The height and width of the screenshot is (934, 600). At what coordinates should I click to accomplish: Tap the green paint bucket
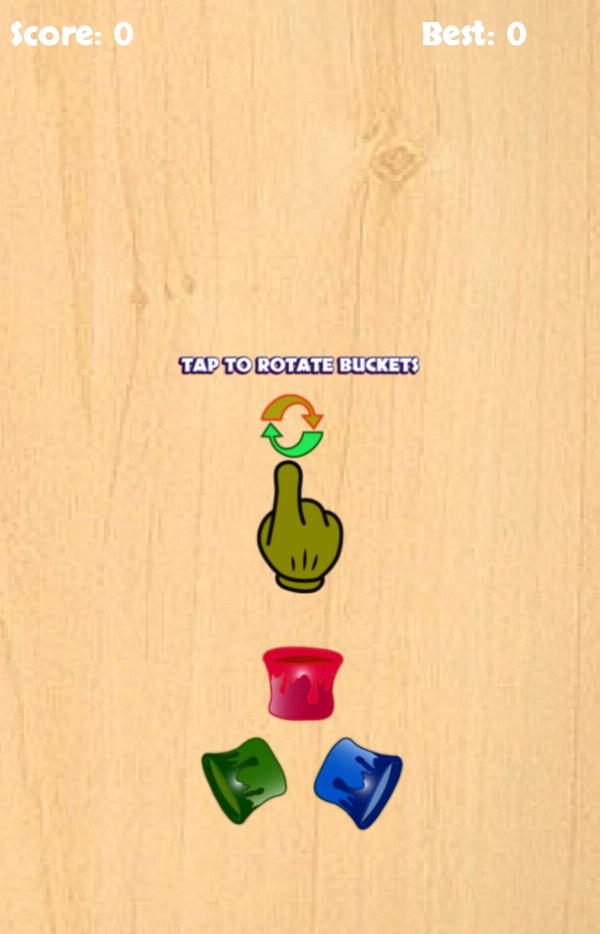pos(243,778)
